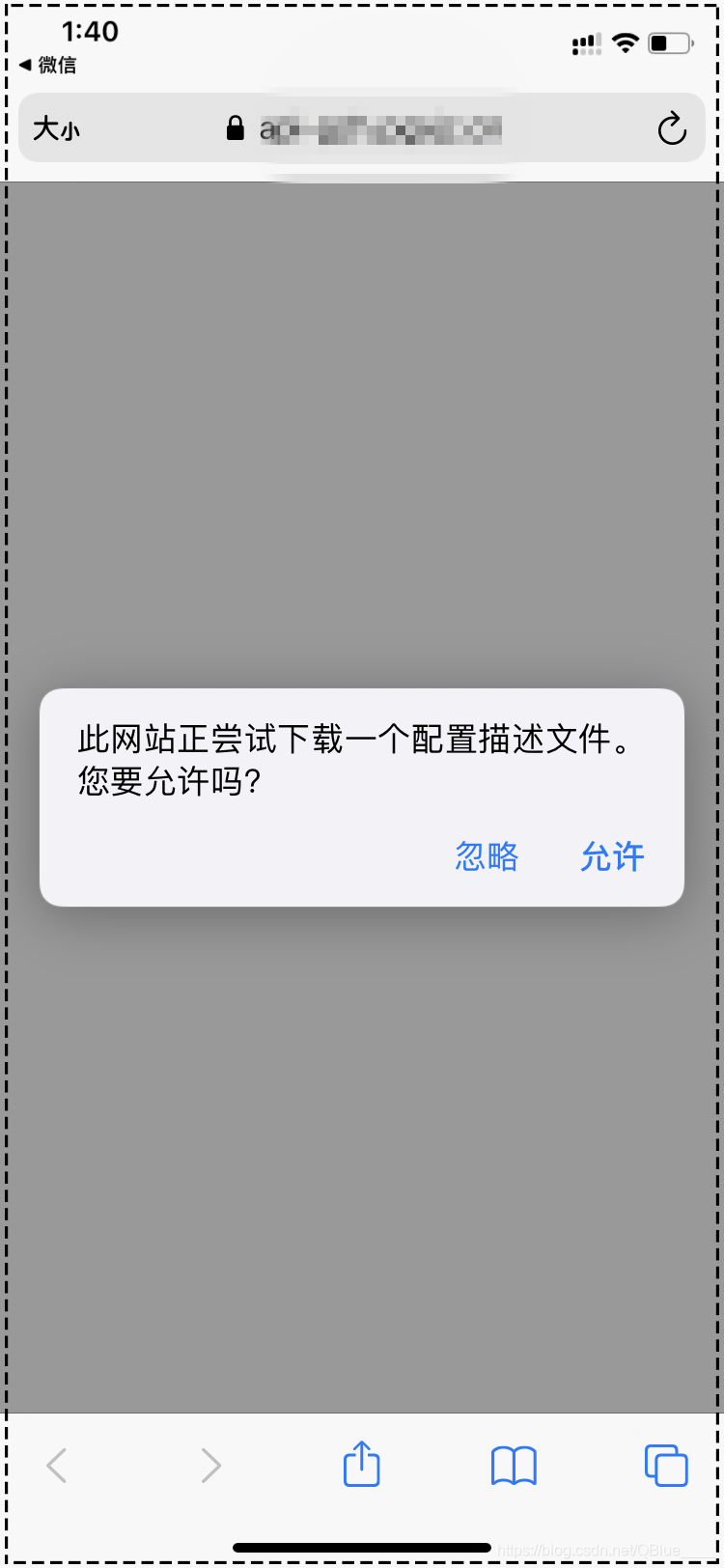Tap 忽略 to dismiss the download prompt
The image size is (724, 1568).
pyautogui.click(x=487, y=857)
